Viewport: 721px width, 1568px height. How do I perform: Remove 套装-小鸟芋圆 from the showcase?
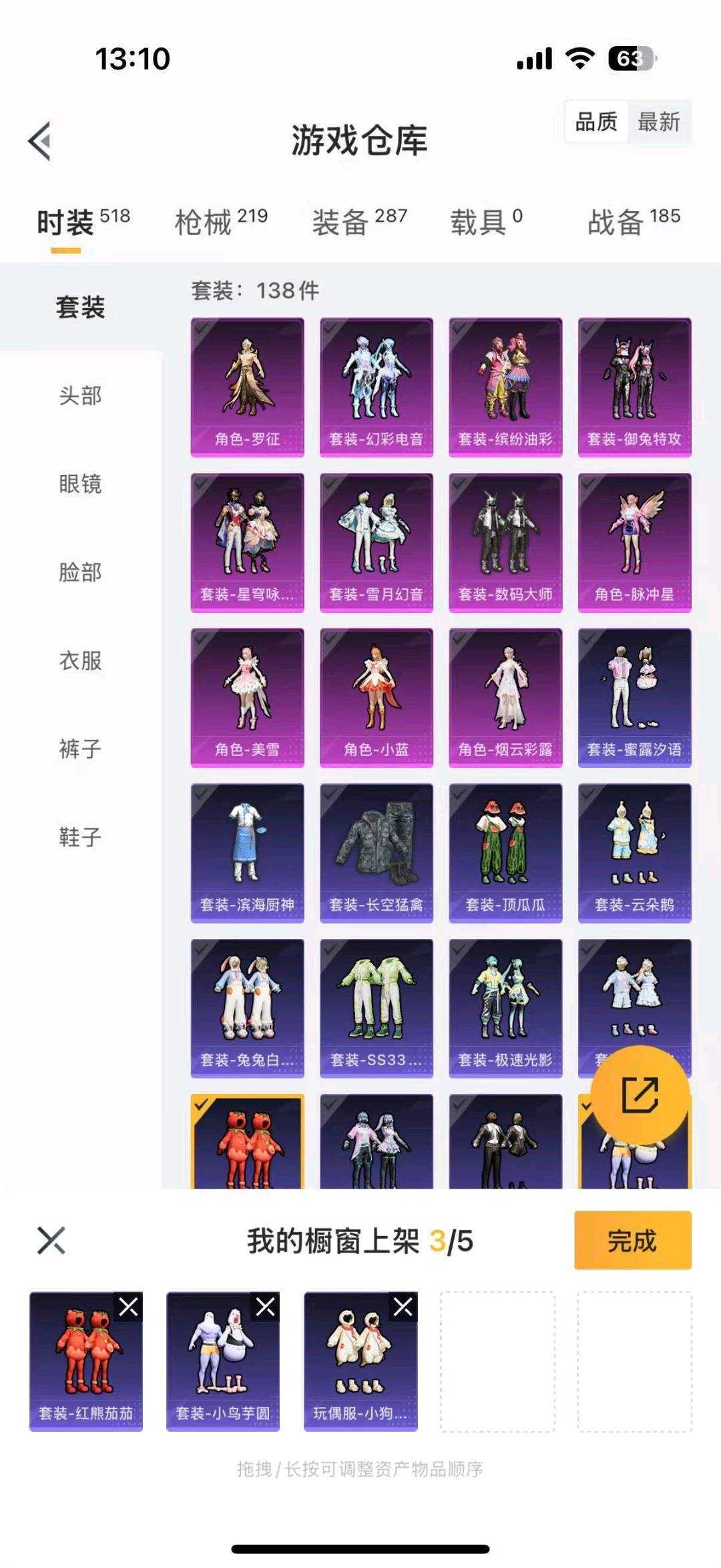click(x=266, y=1306)
